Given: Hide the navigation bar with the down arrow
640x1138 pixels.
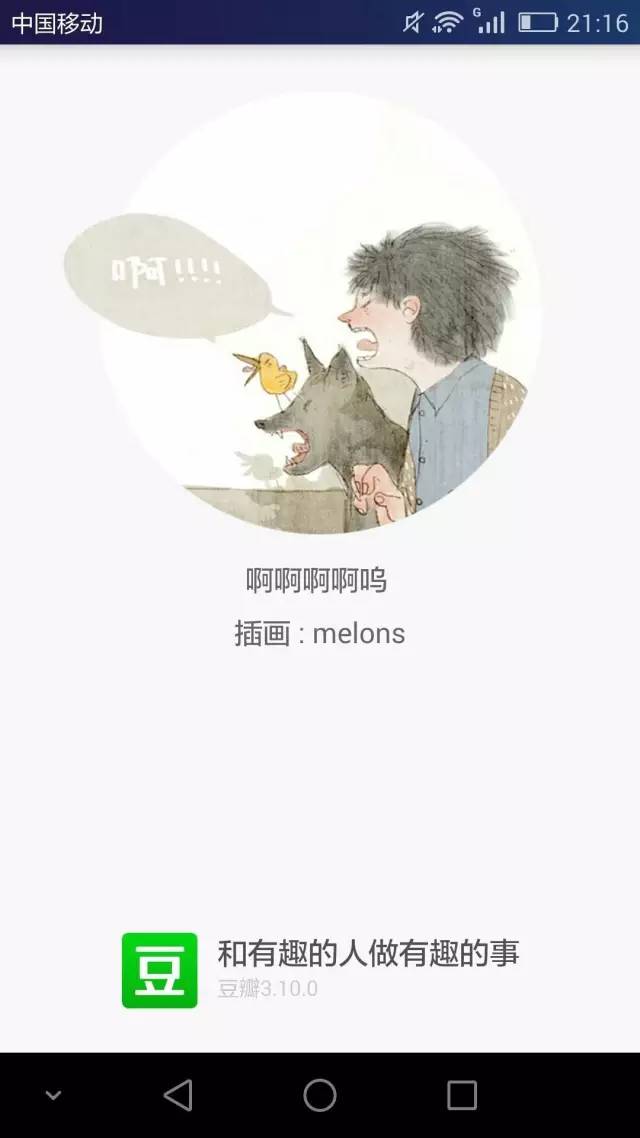Looking at the screenshot, I should [53, 1095].
